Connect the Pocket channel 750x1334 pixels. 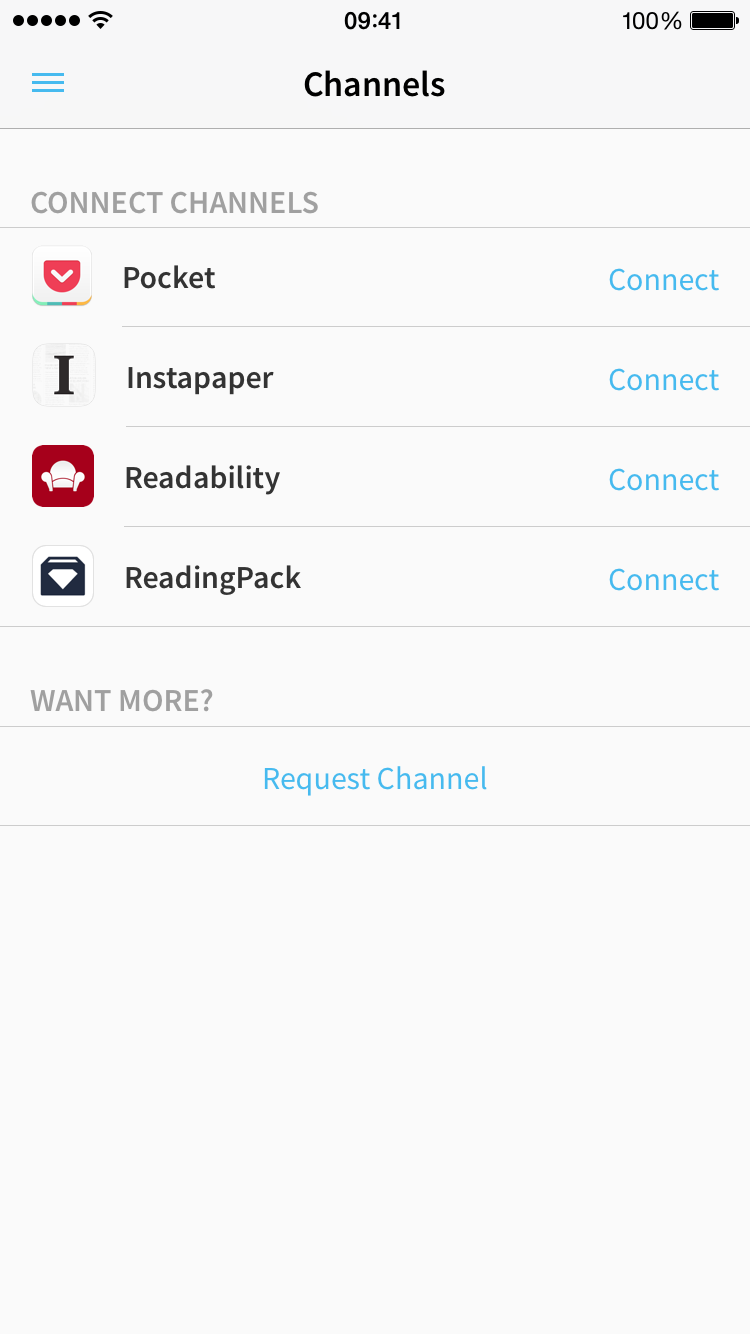[663, 280]
